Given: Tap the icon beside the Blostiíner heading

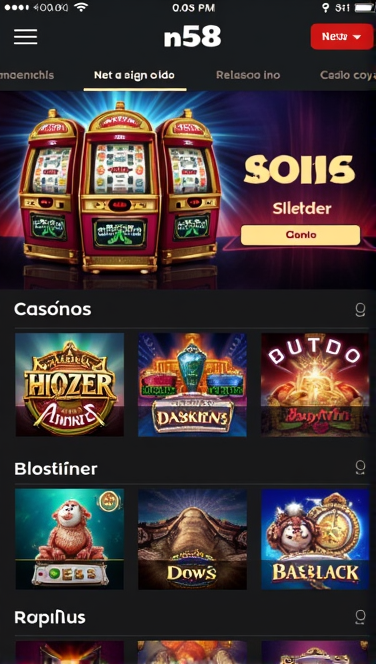Looking at the screenshot, I should pos(360,468).
